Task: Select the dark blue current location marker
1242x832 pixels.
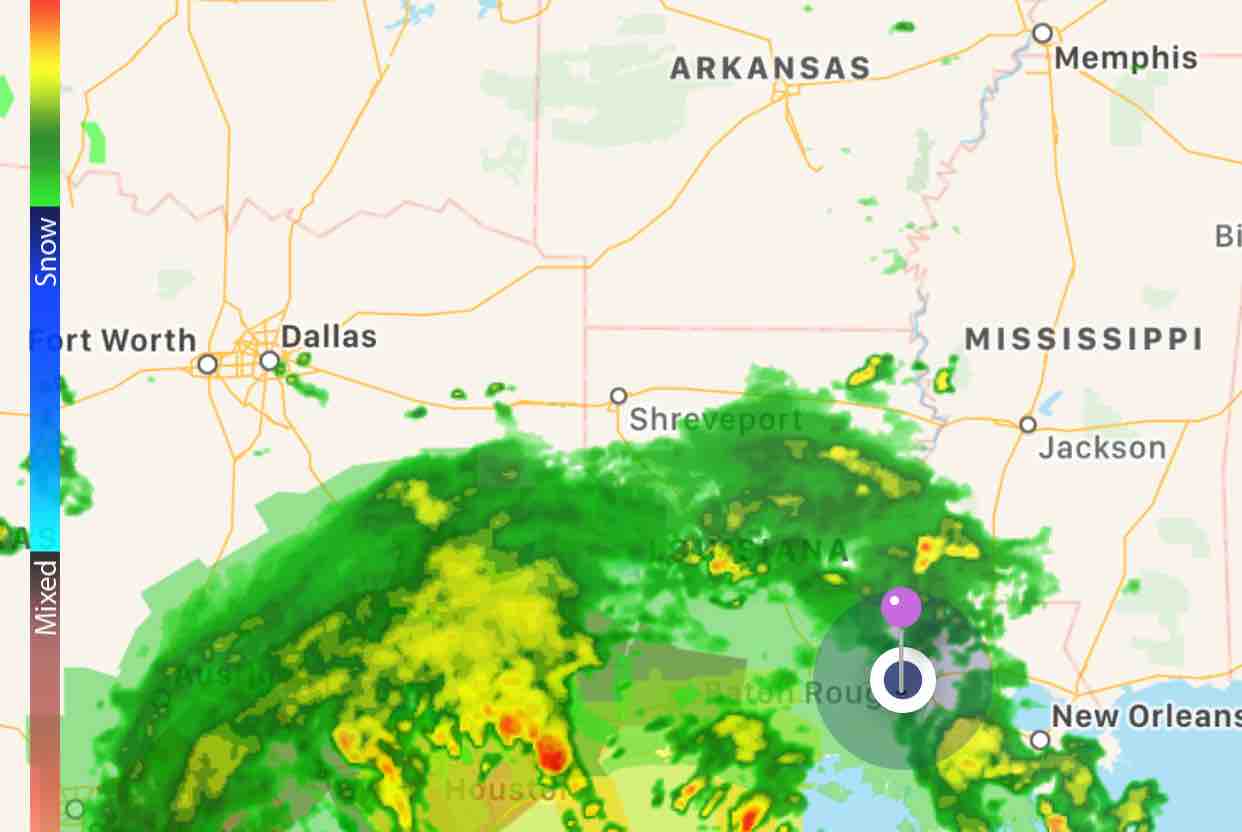Action: tap(902, 681)
